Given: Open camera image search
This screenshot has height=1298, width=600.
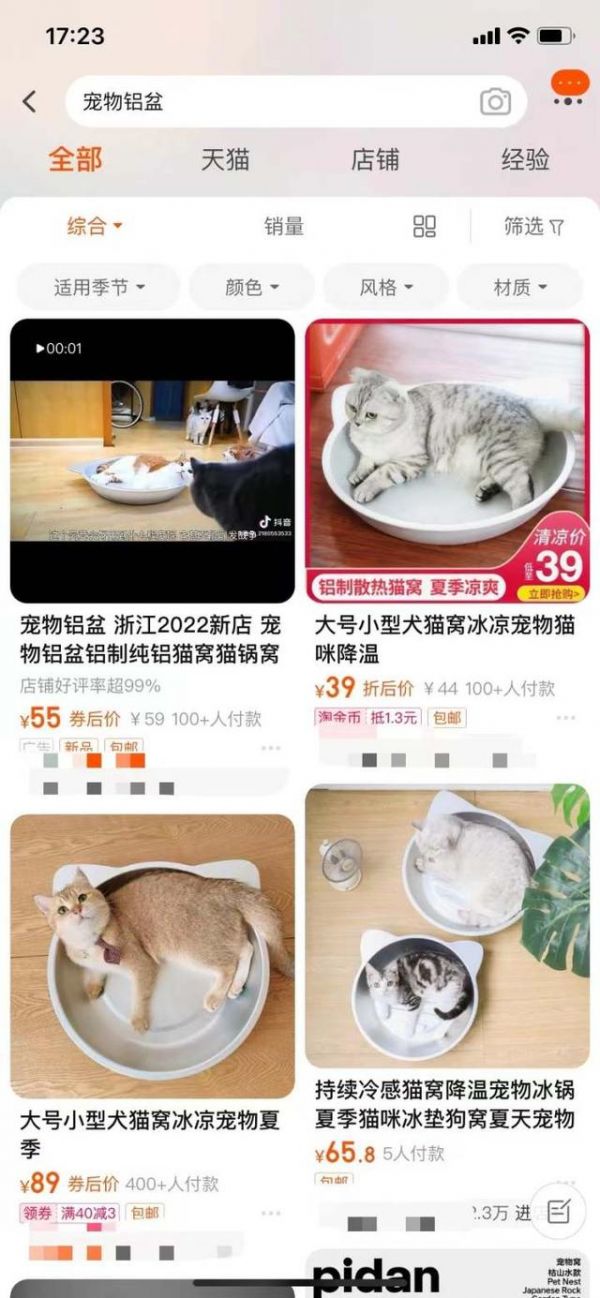Looking at the screenshot, I should [495, 101].
